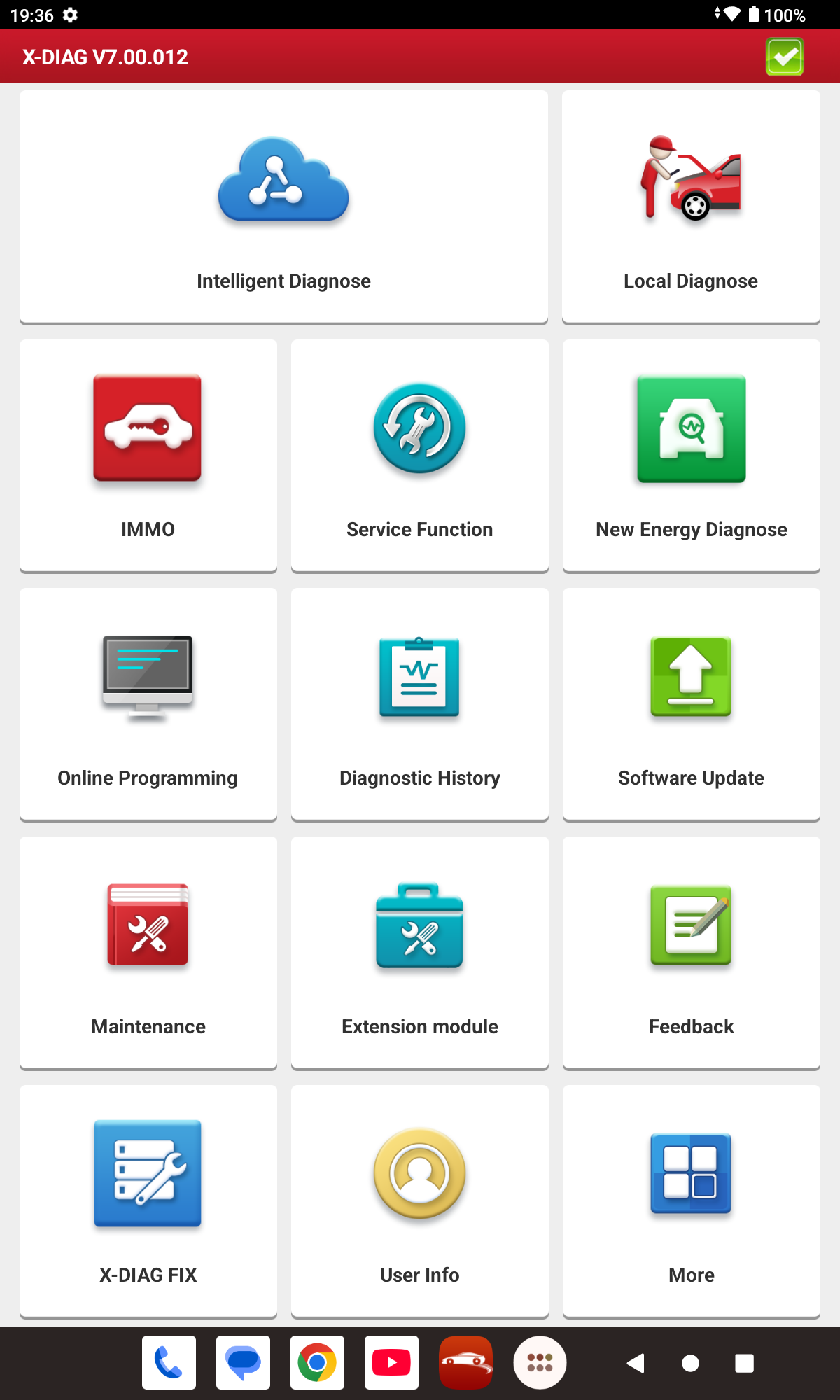Send Feedback
The width and height of the screenshot is (840, 1400).
click(x=691, y=952)
